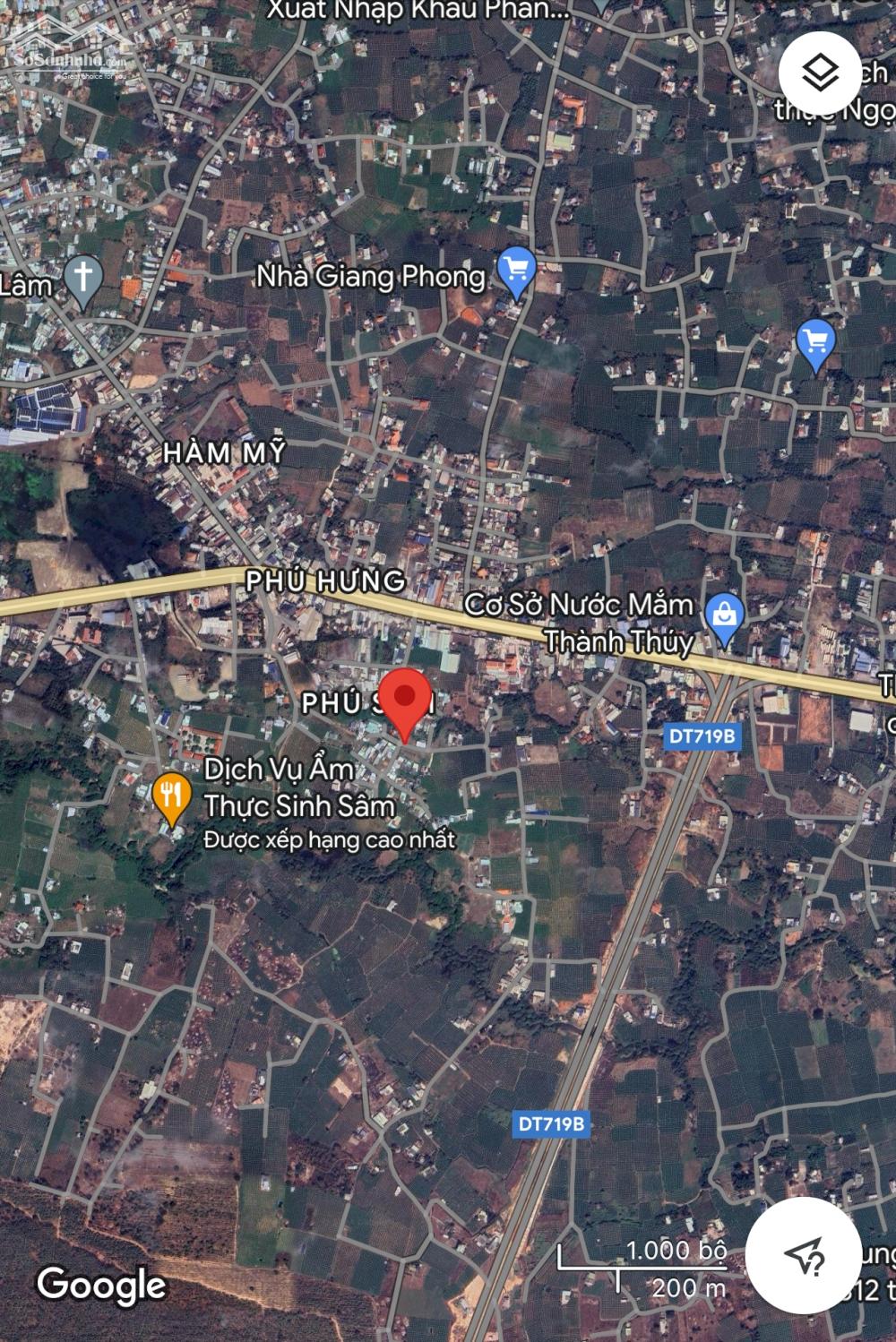Tap the unlabeled shopping cart marker
This screenshot has width=896, height=1342.
pos(815,343)
